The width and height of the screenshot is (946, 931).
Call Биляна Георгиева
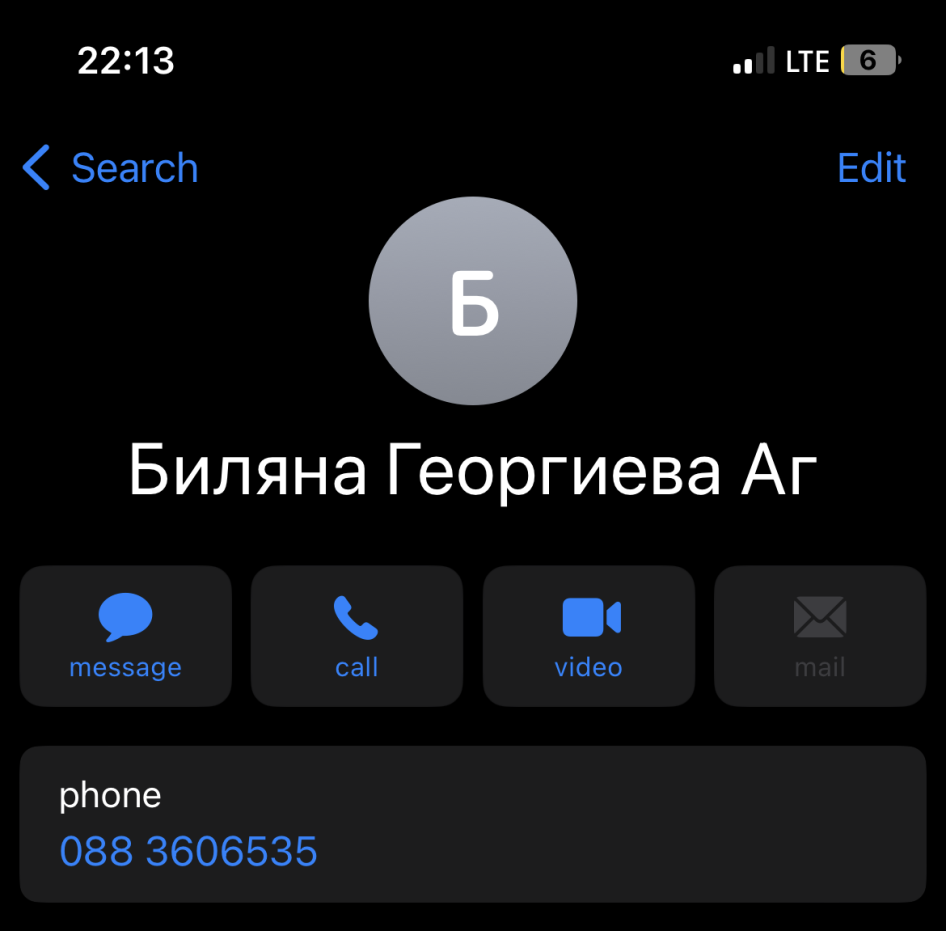[x=356, y=636]
